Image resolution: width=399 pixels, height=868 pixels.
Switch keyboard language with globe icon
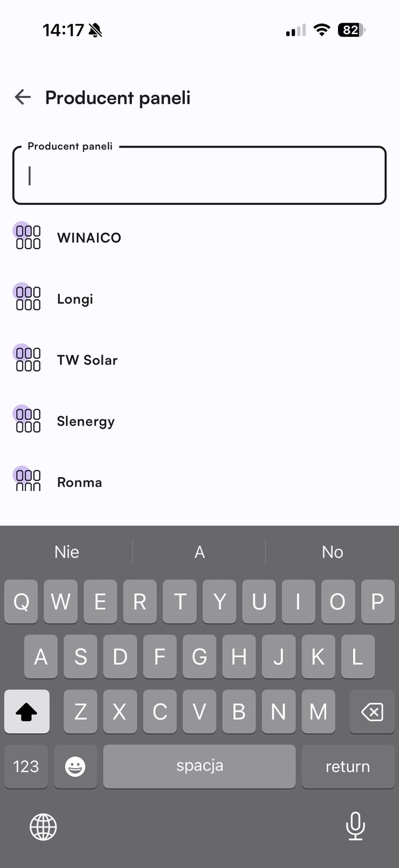coord(43,827)
